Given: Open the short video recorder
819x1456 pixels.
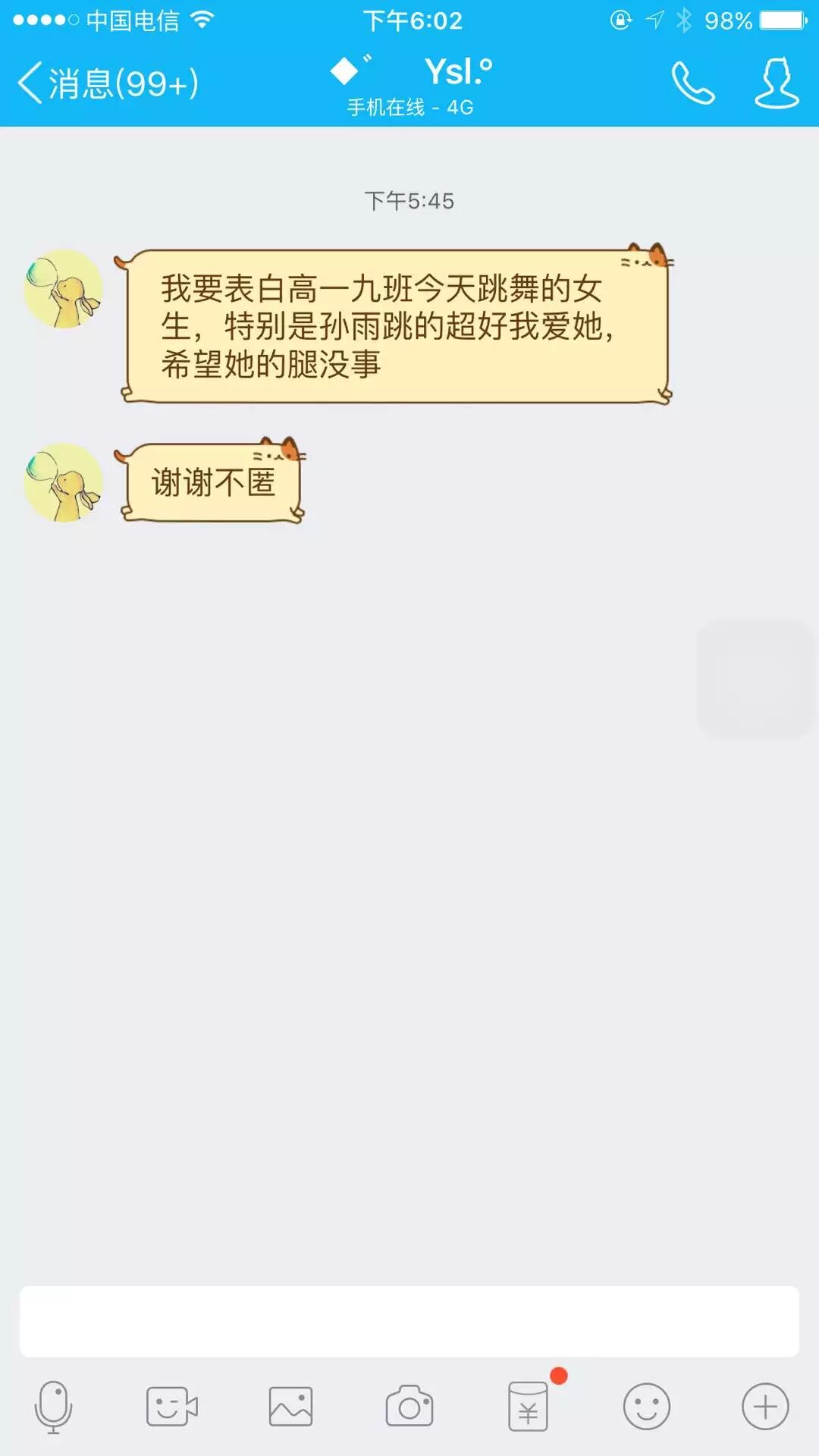Looking at the screenshot, I should (x=171, y=1407).
